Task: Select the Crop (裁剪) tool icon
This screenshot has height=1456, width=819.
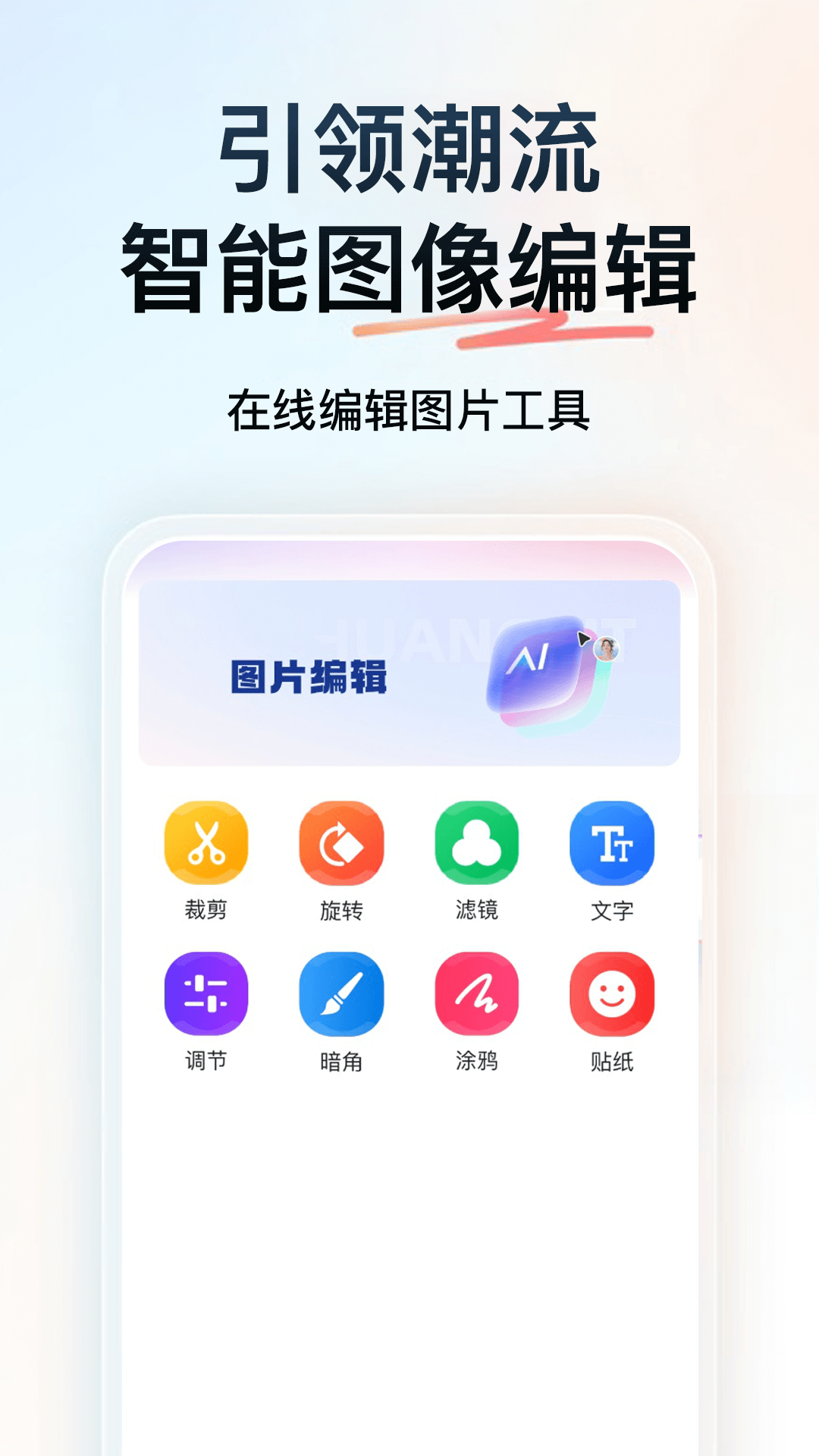Action: [206, 845]
